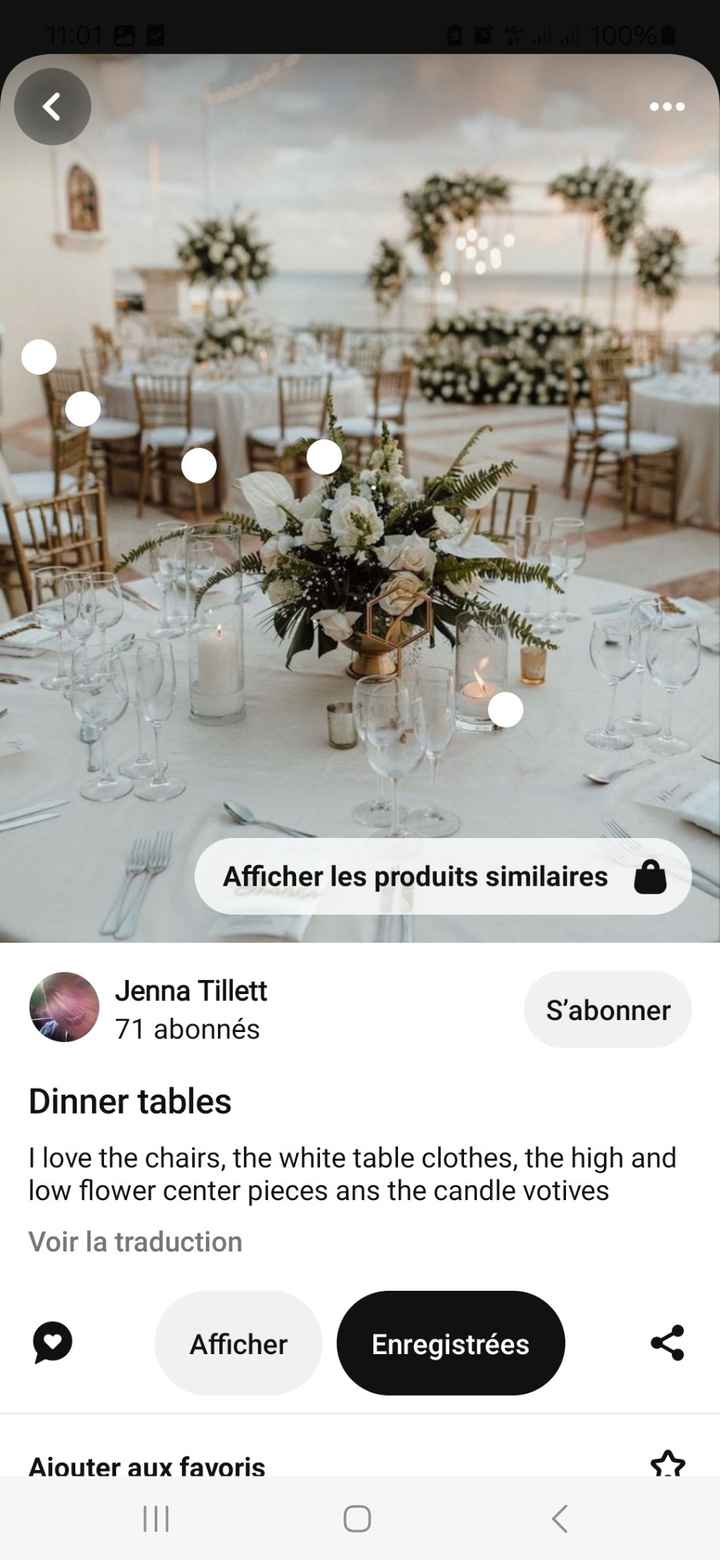The height and width of the screenshot is (1560, 720).
Task: Tap the product tag dot near the candle
Action: coord(504,710)
